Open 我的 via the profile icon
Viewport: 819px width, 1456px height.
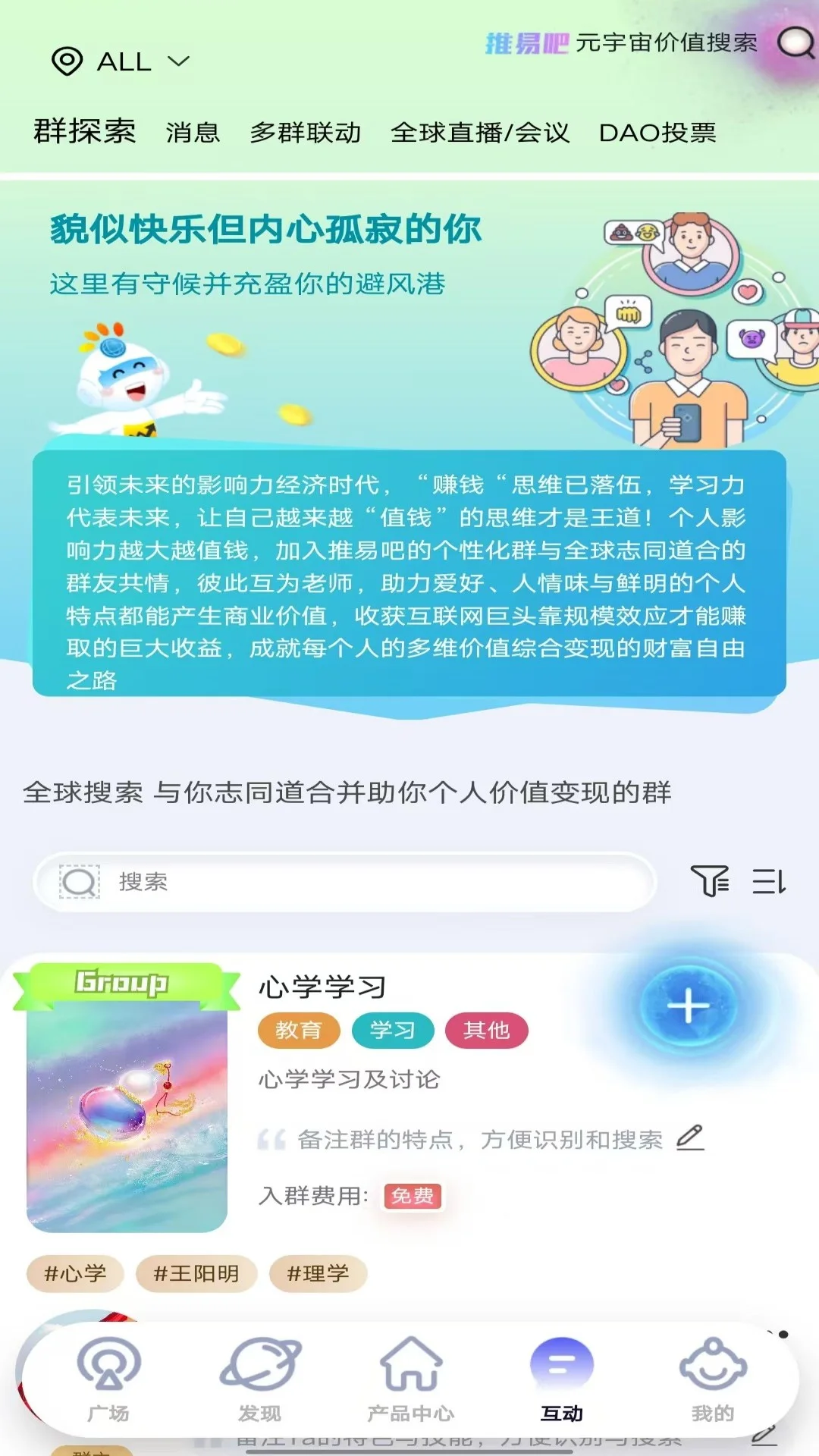pyautogui.click(x=711, y=1365)
